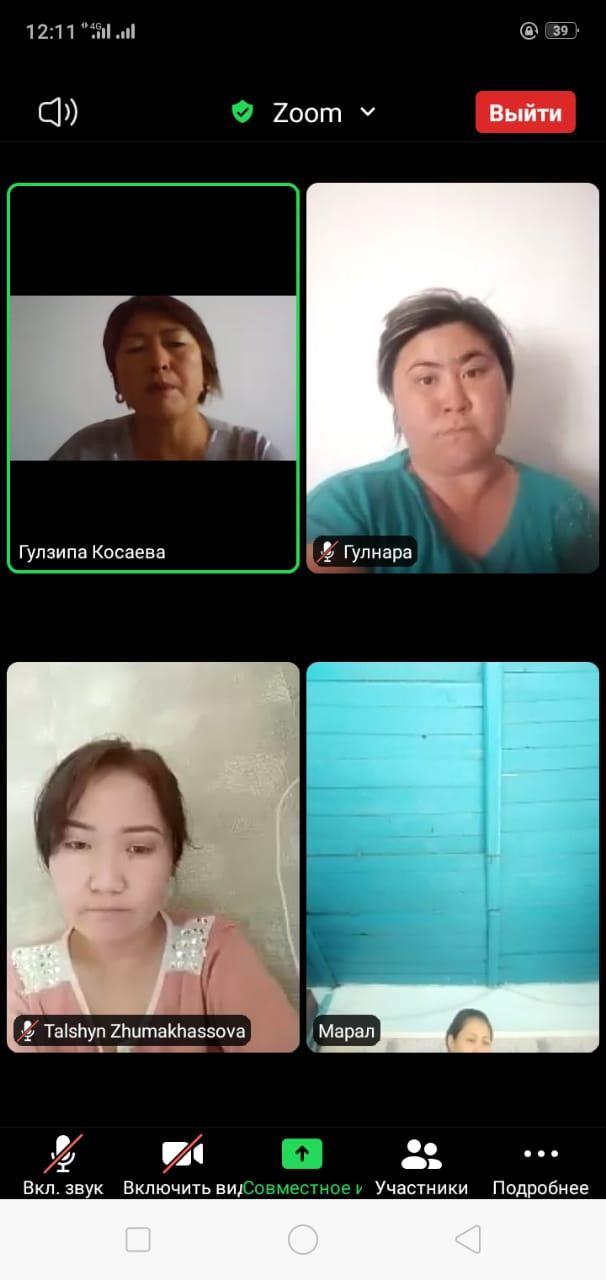Open the Подробнее more options menu
The image size is (606, 1280).
pyautogui.click(x=540, y=1165)
